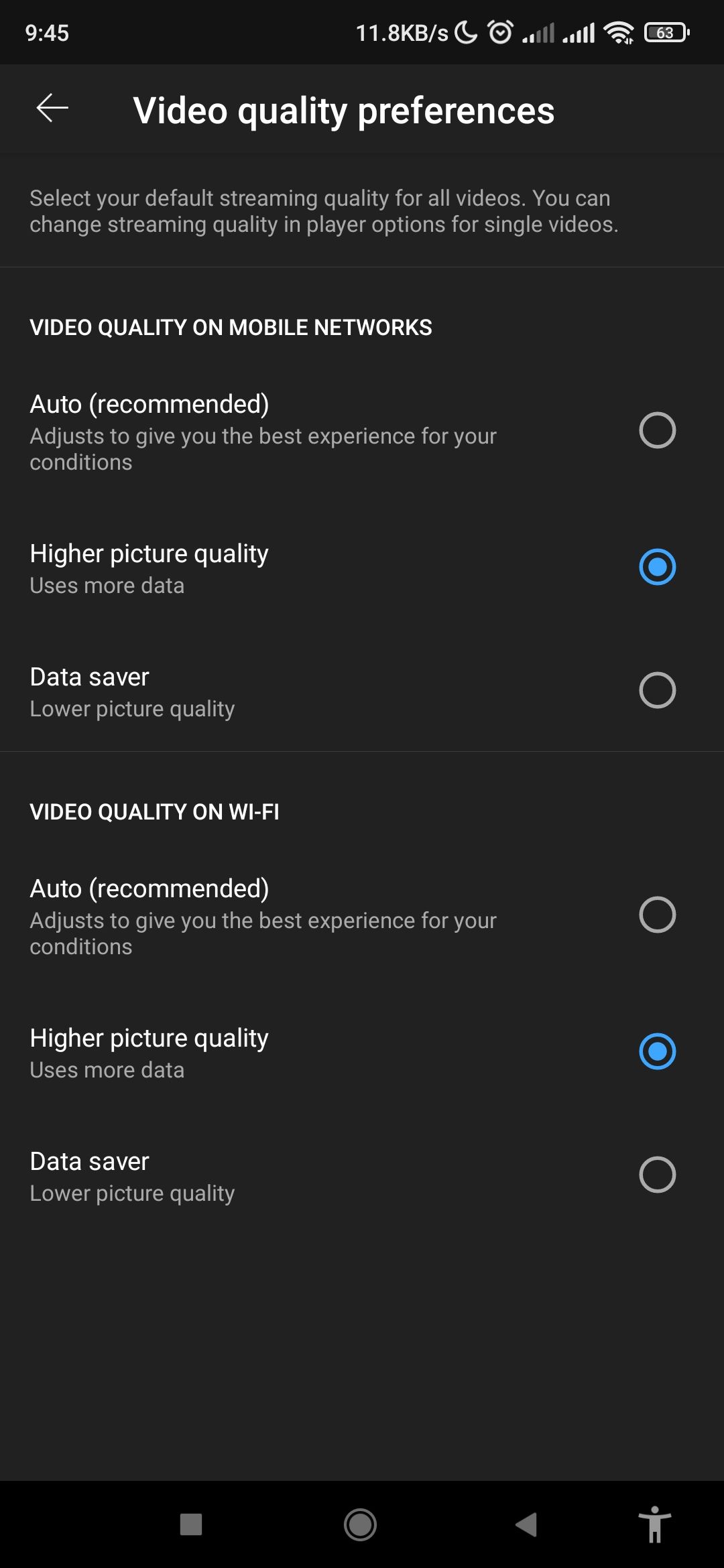Select Auto (recommended) for Wi-Fi
The height and width of the screenshot is (1568, 724).
click(657, 915)
